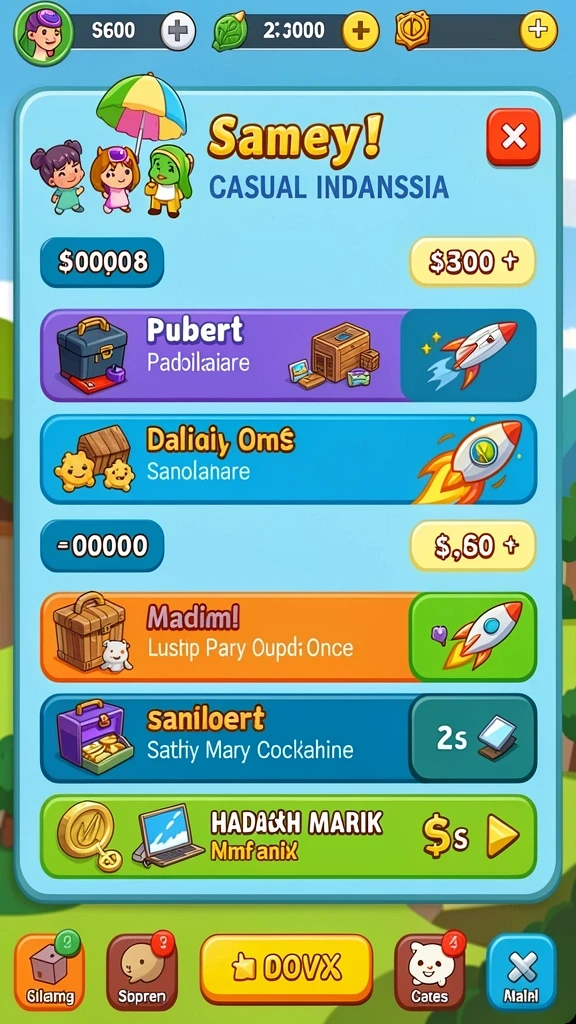Tap the plus beside the gold badge

pyautogui.click(x=538, y=30)
